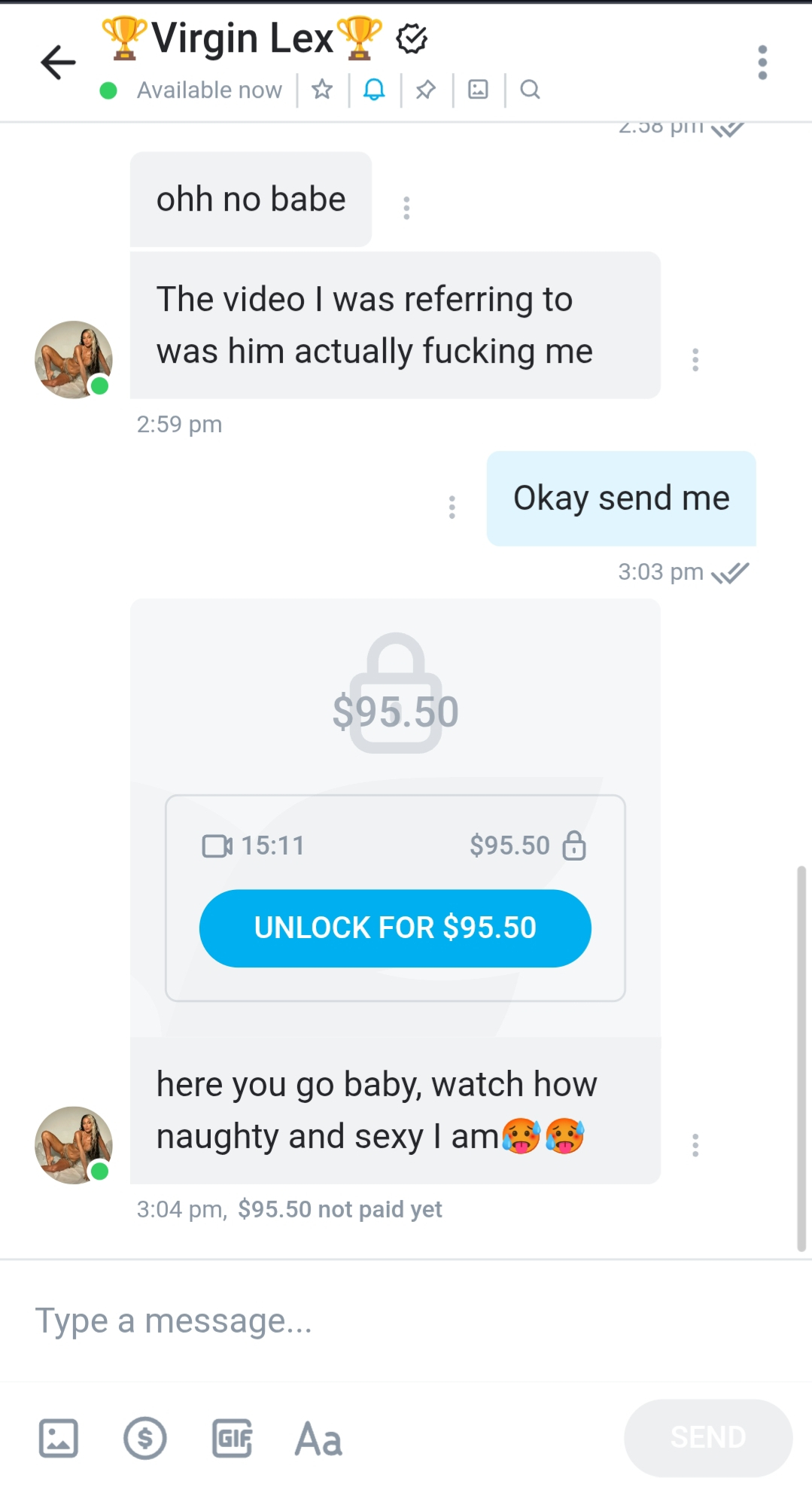Image resolution: width=812 pixels, height=1499 pixels.
Task: Send a tip with the dollar icon
Action: pos(145,1438)
